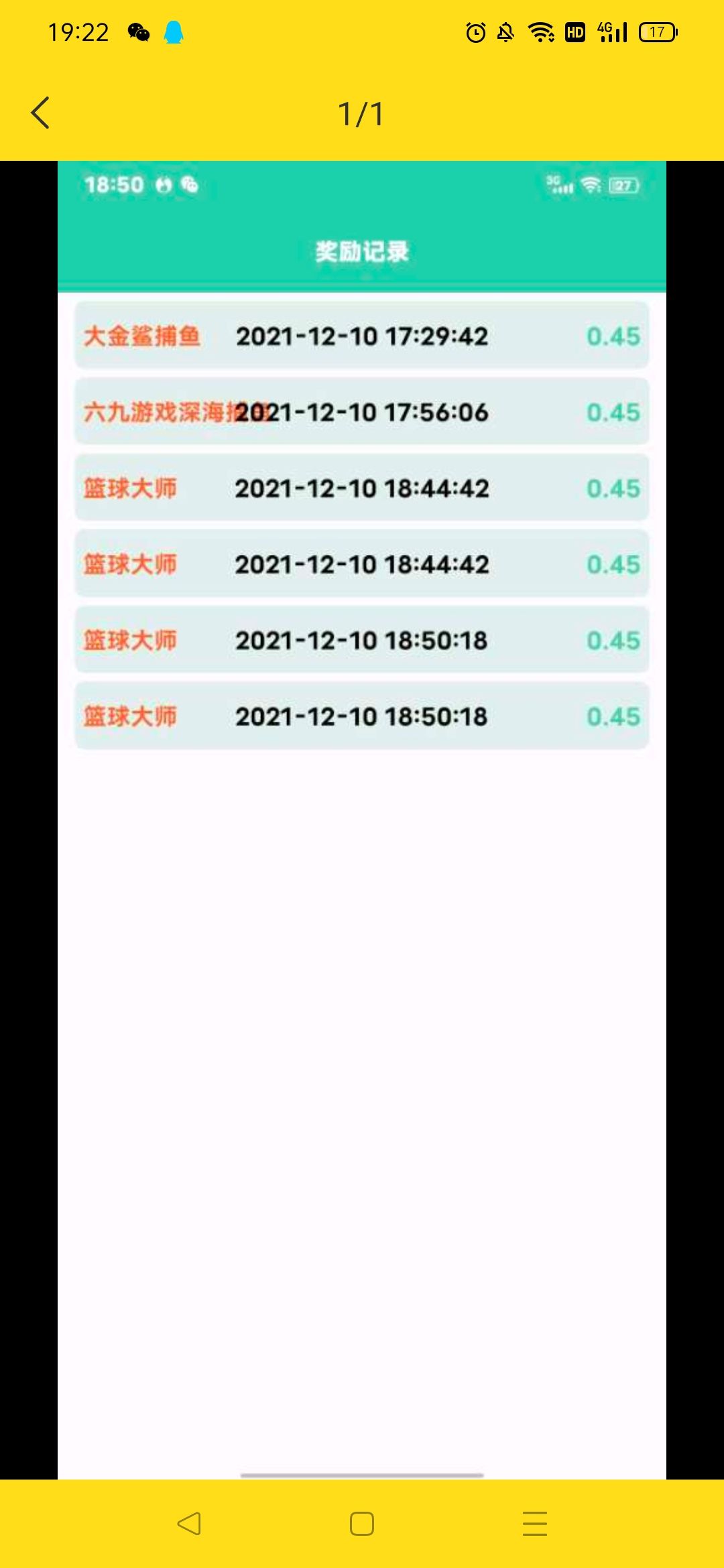This screenshot has width=724, height=1568.
Task: Go back using the top-left arrow
Action: 40,113
